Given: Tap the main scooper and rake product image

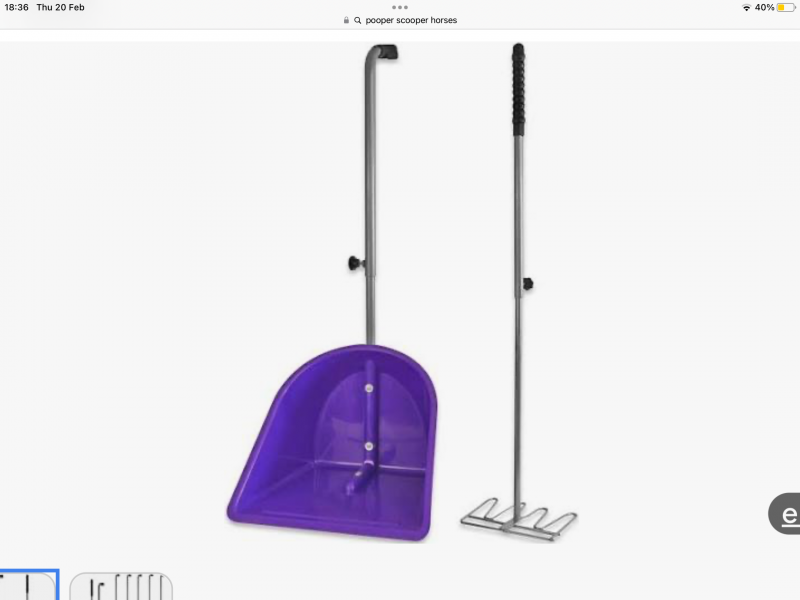Looking at the screenshot, I should (400, 300).
